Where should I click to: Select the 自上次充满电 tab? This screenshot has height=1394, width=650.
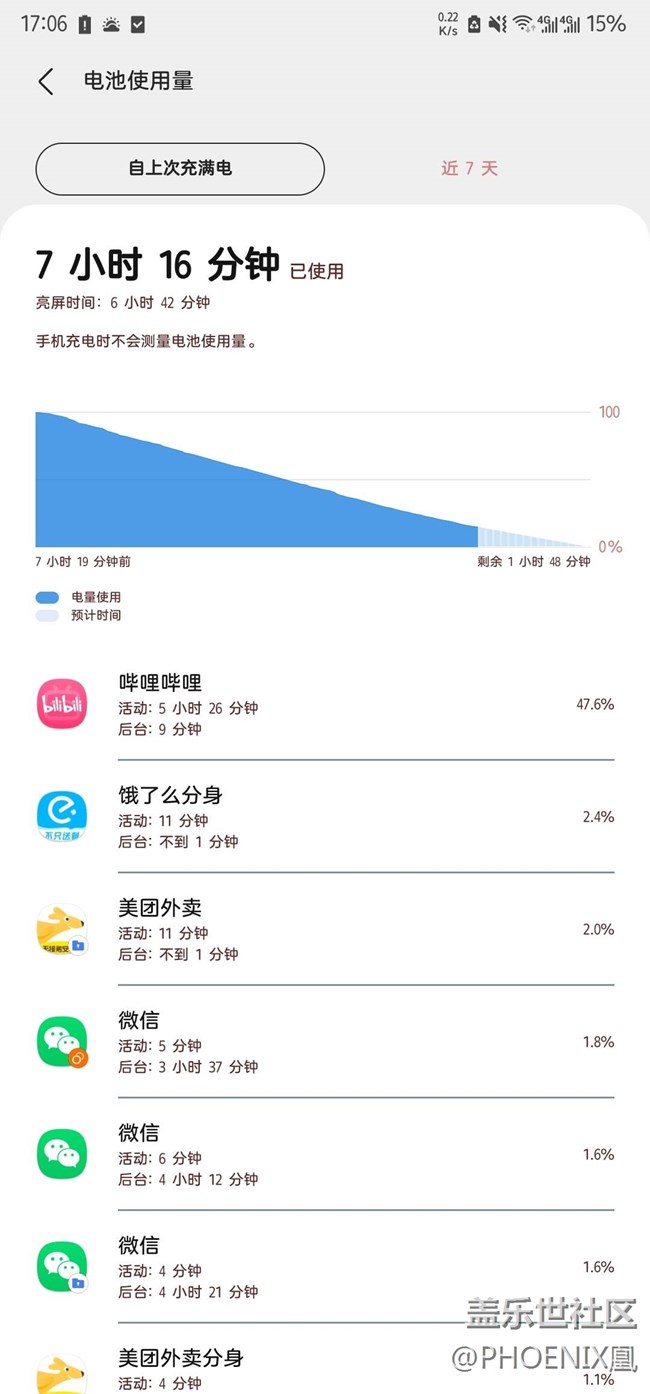pyautogui.click(x=180, y=168)
